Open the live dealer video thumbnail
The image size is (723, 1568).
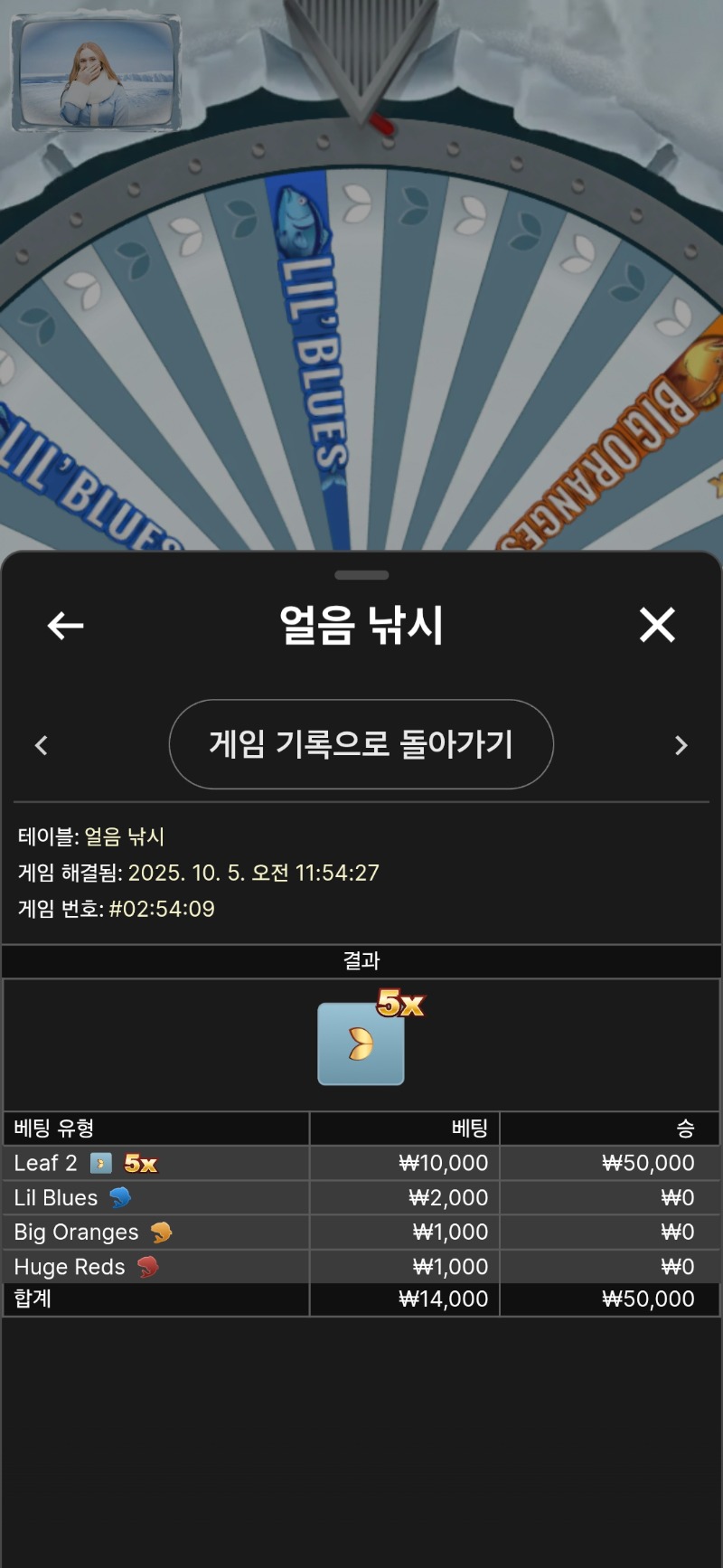(x=97, y=74)
